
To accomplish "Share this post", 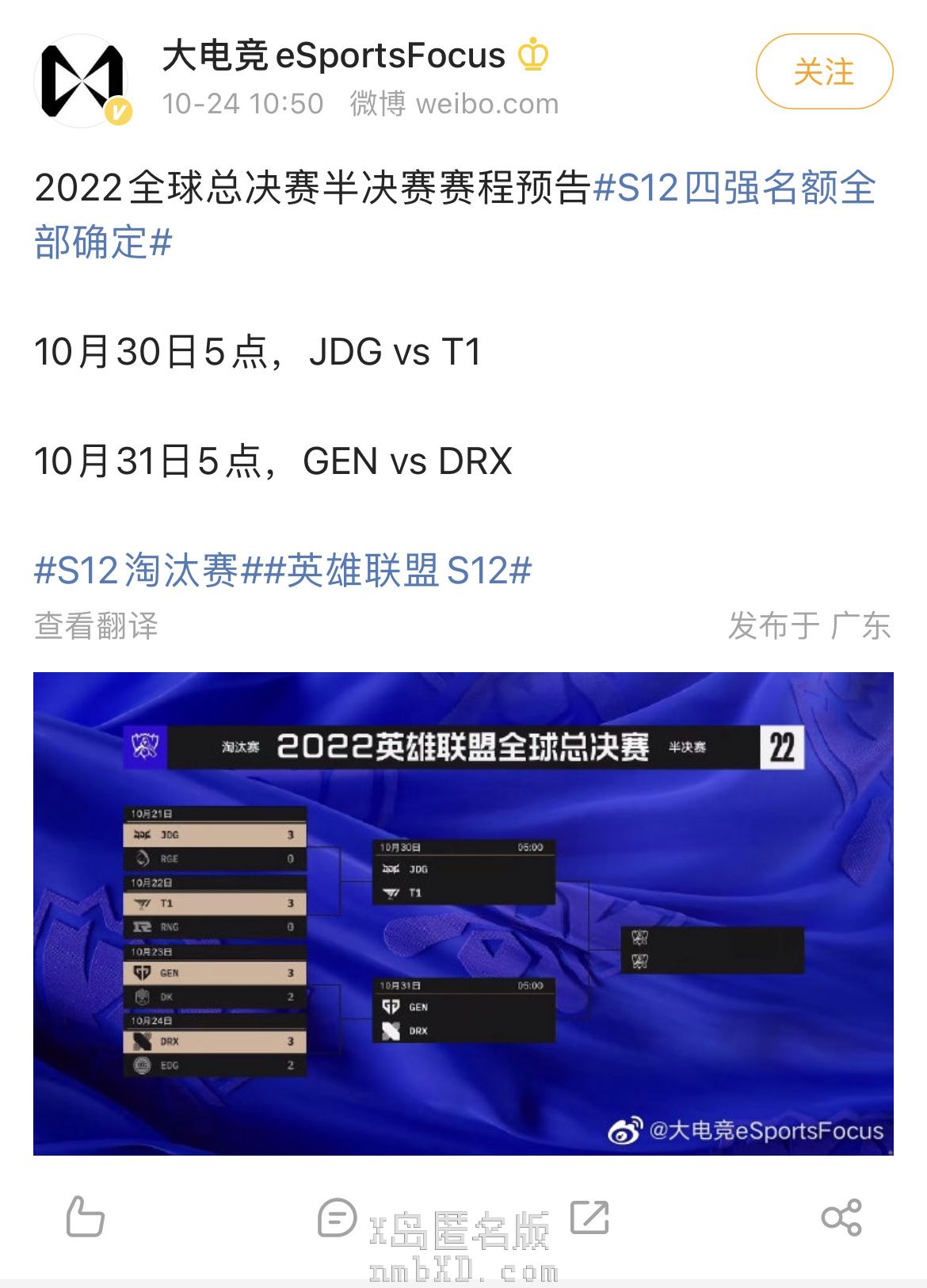I will click(x=841, y=1217).
